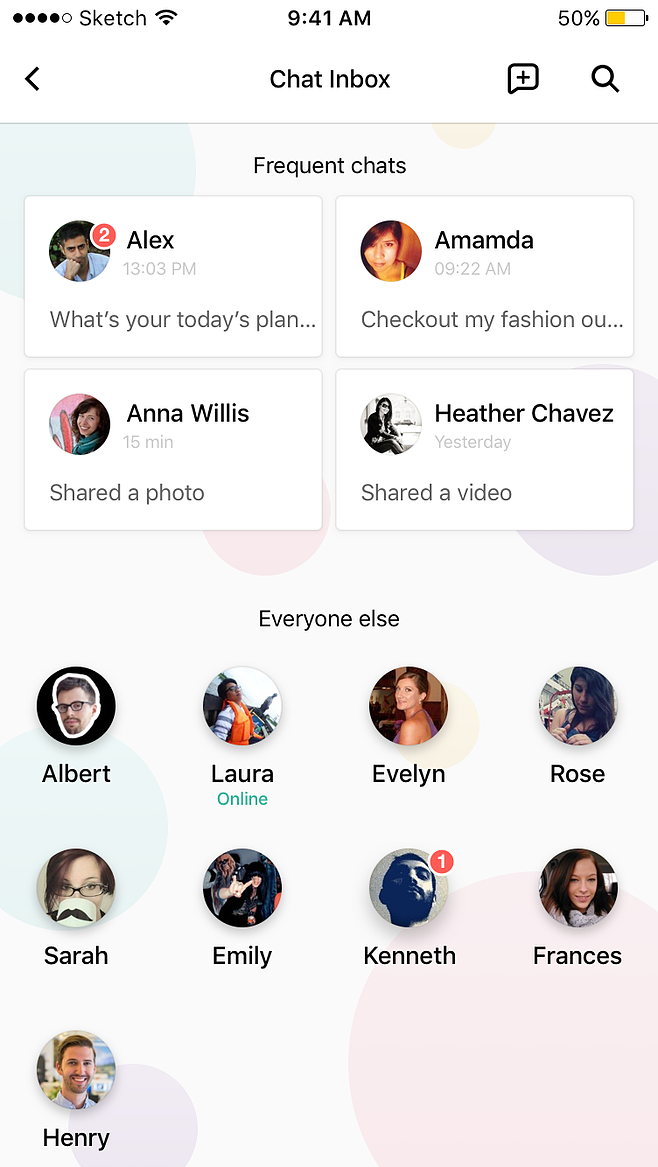This screenshot has width=658, height=1167.
Task: Tap Rose's profile picture
Action: click(577, 706)
